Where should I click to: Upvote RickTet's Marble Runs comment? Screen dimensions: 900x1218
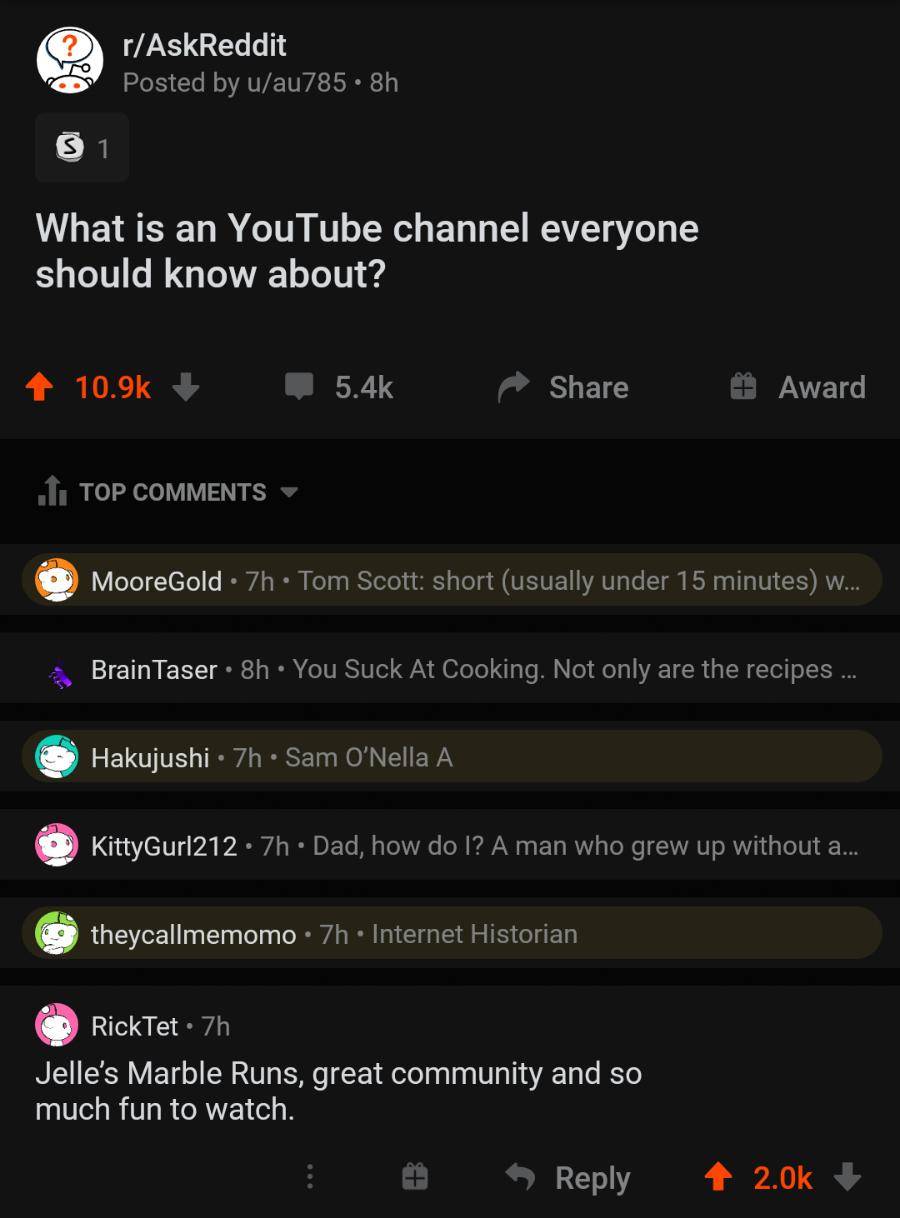point(716,1177)
